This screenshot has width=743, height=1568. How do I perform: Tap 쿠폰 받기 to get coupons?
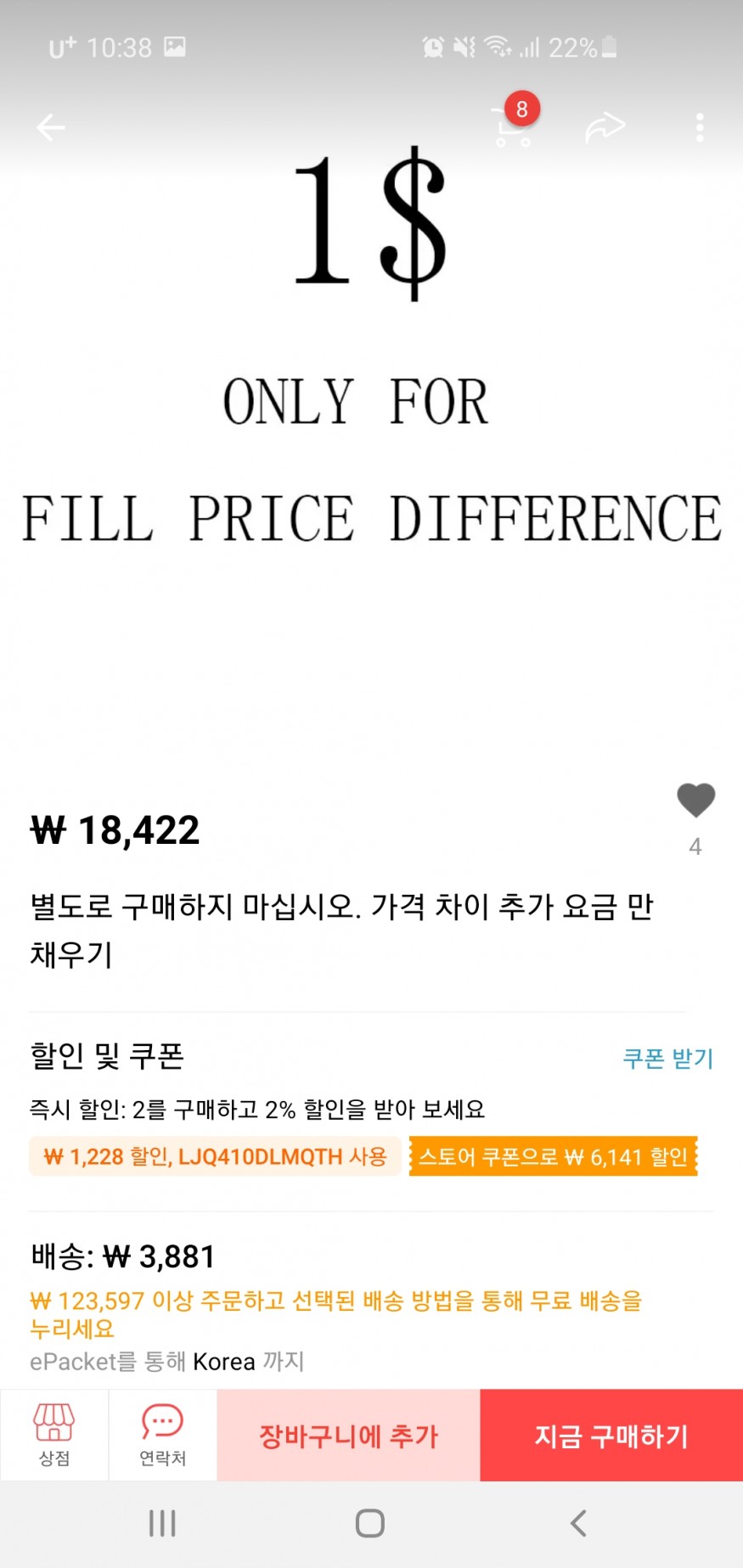coord(668,1059)
